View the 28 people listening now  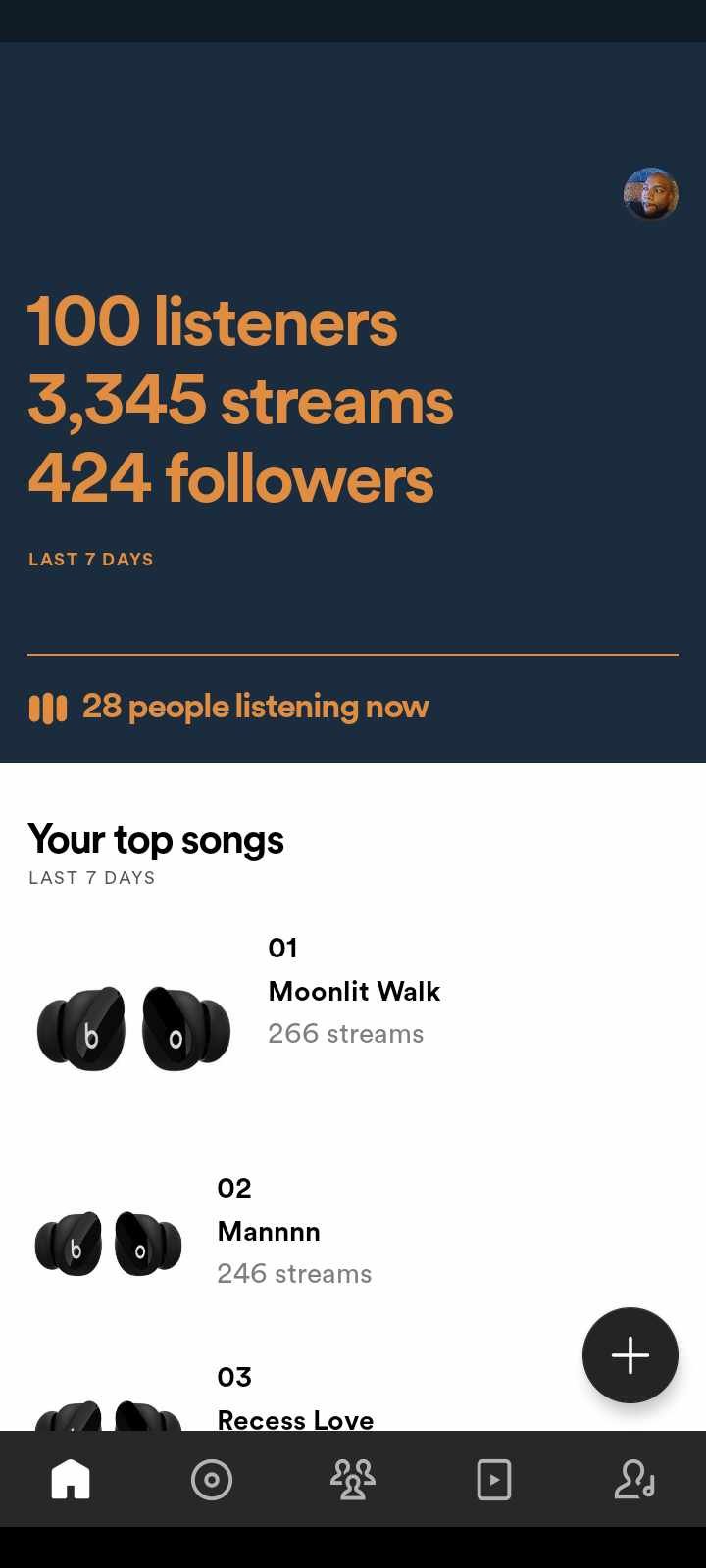point(255,707)
